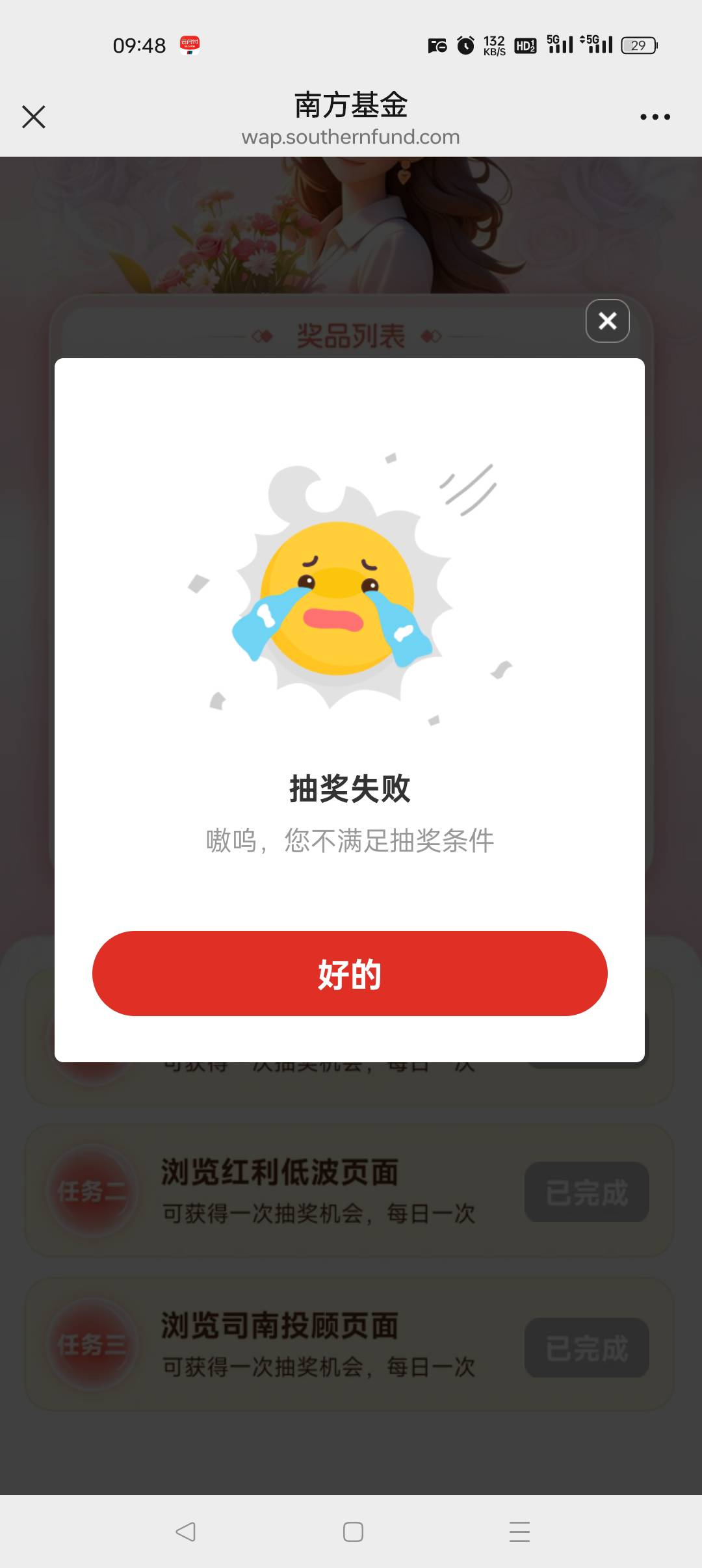Screen dimensions: 702x1568
Task: Open the three-dot overflow menu
Action: coord(655,117)
